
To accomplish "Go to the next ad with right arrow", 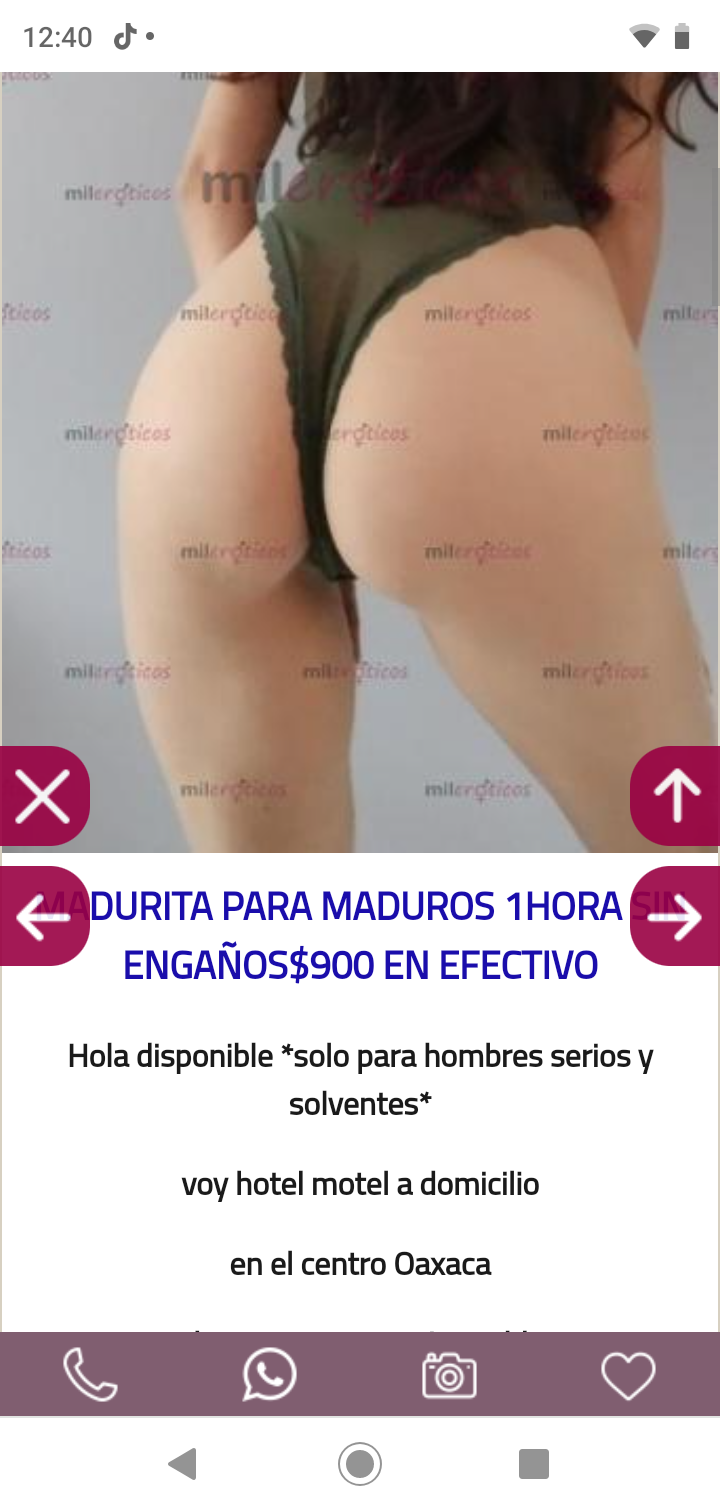I will click(676, 916).
